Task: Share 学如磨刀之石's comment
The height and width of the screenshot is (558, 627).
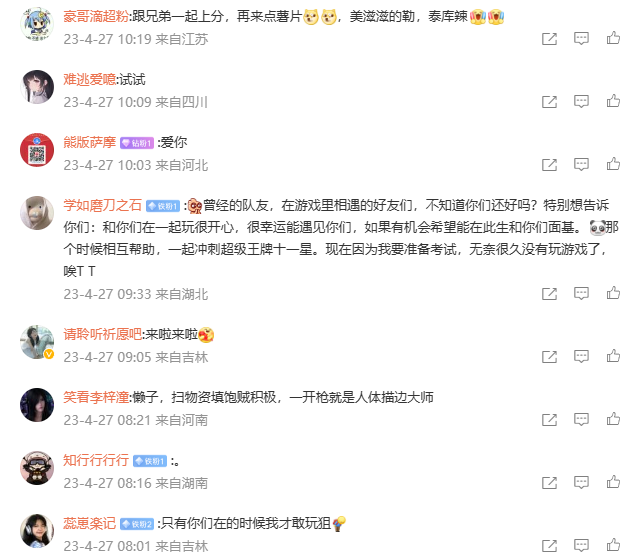Action: pyautogui.click(x=549, y=294)
